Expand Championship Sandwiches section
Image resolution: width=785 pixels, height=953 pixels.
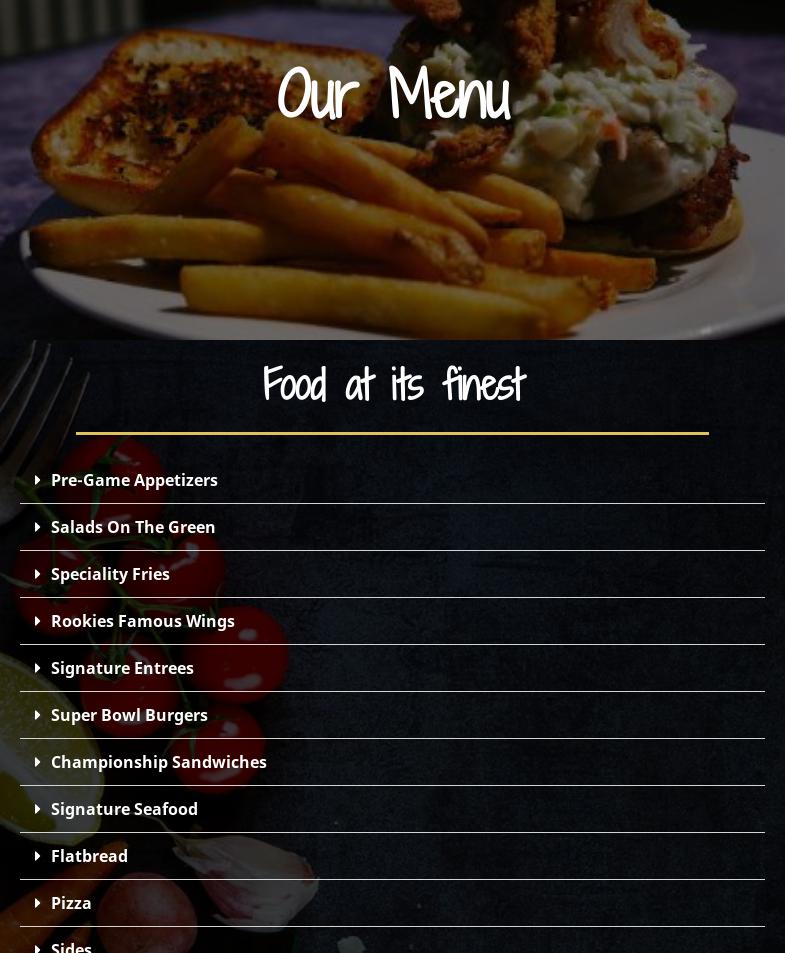click(x=158, y=762)
